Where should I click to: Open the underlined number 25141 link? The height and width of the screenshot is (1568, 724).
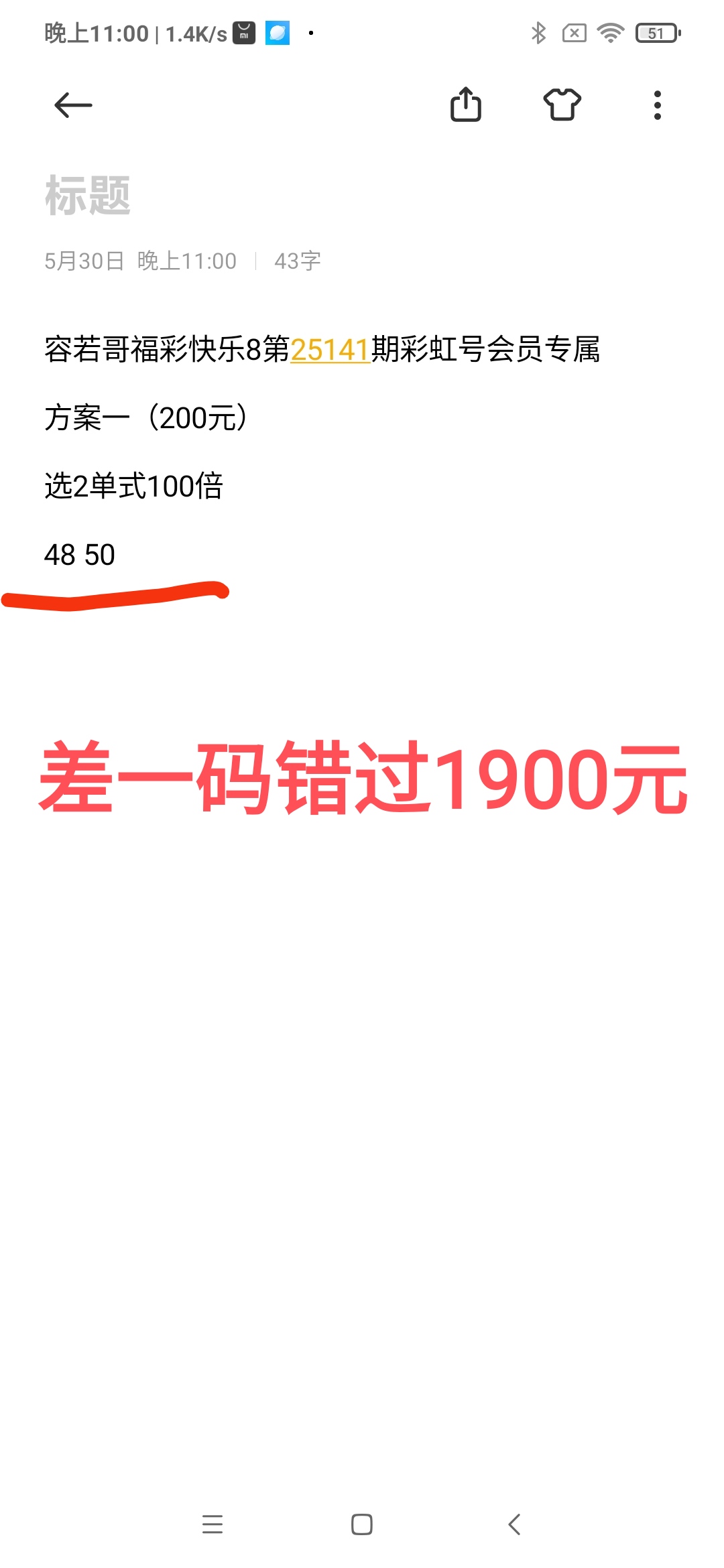(x=330, y=349)
